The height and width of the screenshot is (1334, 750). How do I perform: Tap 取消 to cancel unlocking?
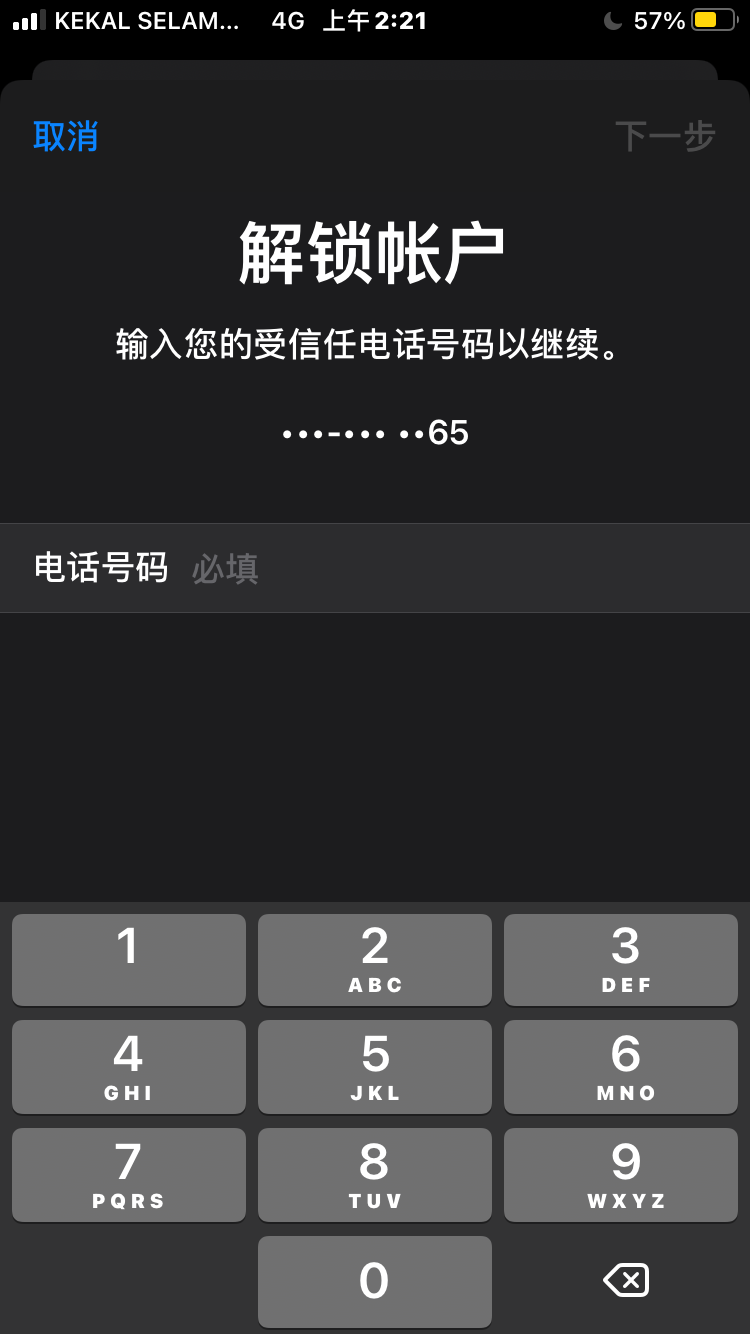click(x=66, y=136)
